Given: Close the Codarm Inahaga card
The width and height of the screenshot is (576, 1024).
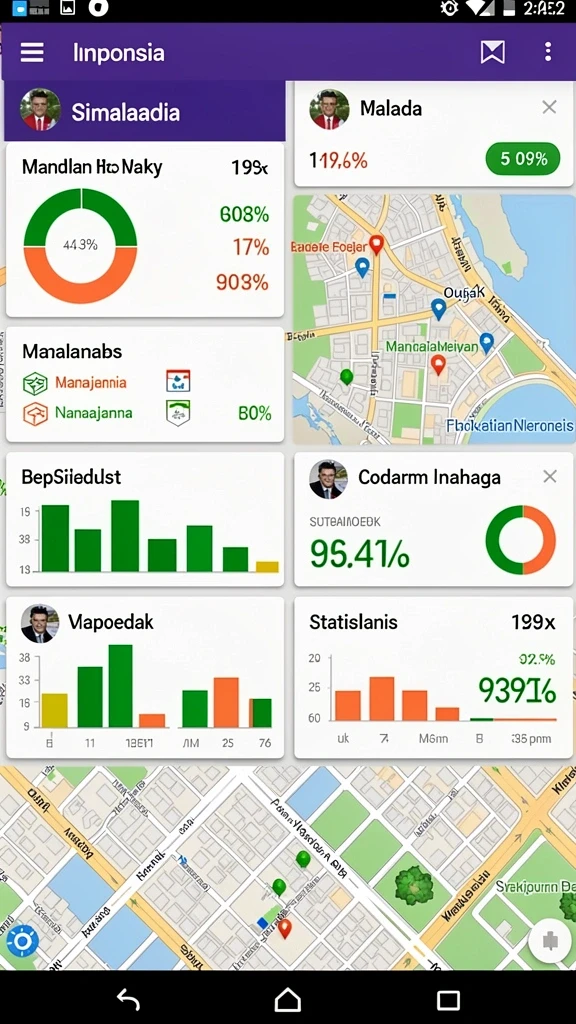Looking at the screenshot, I should (x=550, y=477).
